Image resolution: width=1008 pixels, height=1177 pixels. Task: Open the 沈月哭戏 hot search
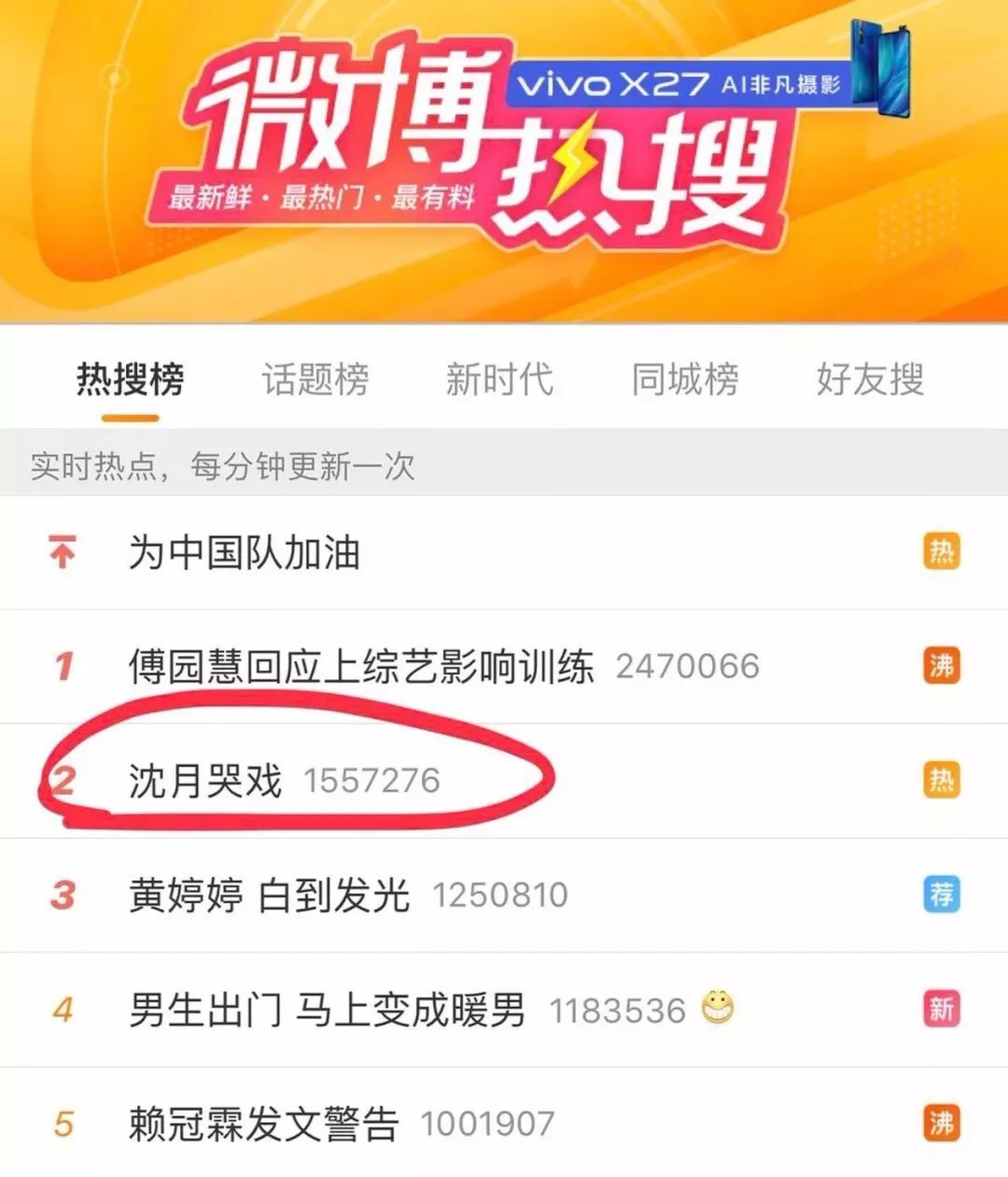[x=205, y=780]
